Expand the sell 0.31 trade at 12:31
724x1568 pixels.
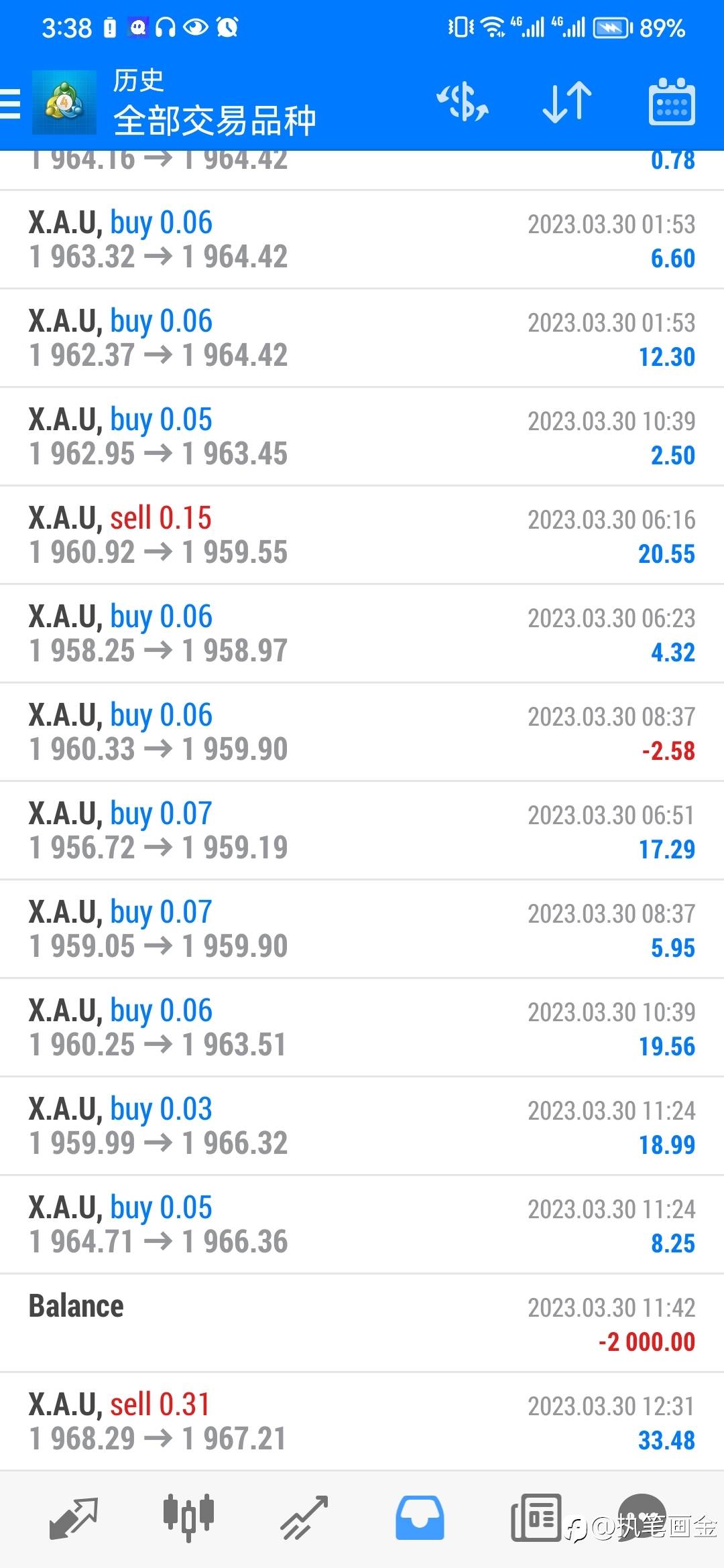tap(362, 1422)
